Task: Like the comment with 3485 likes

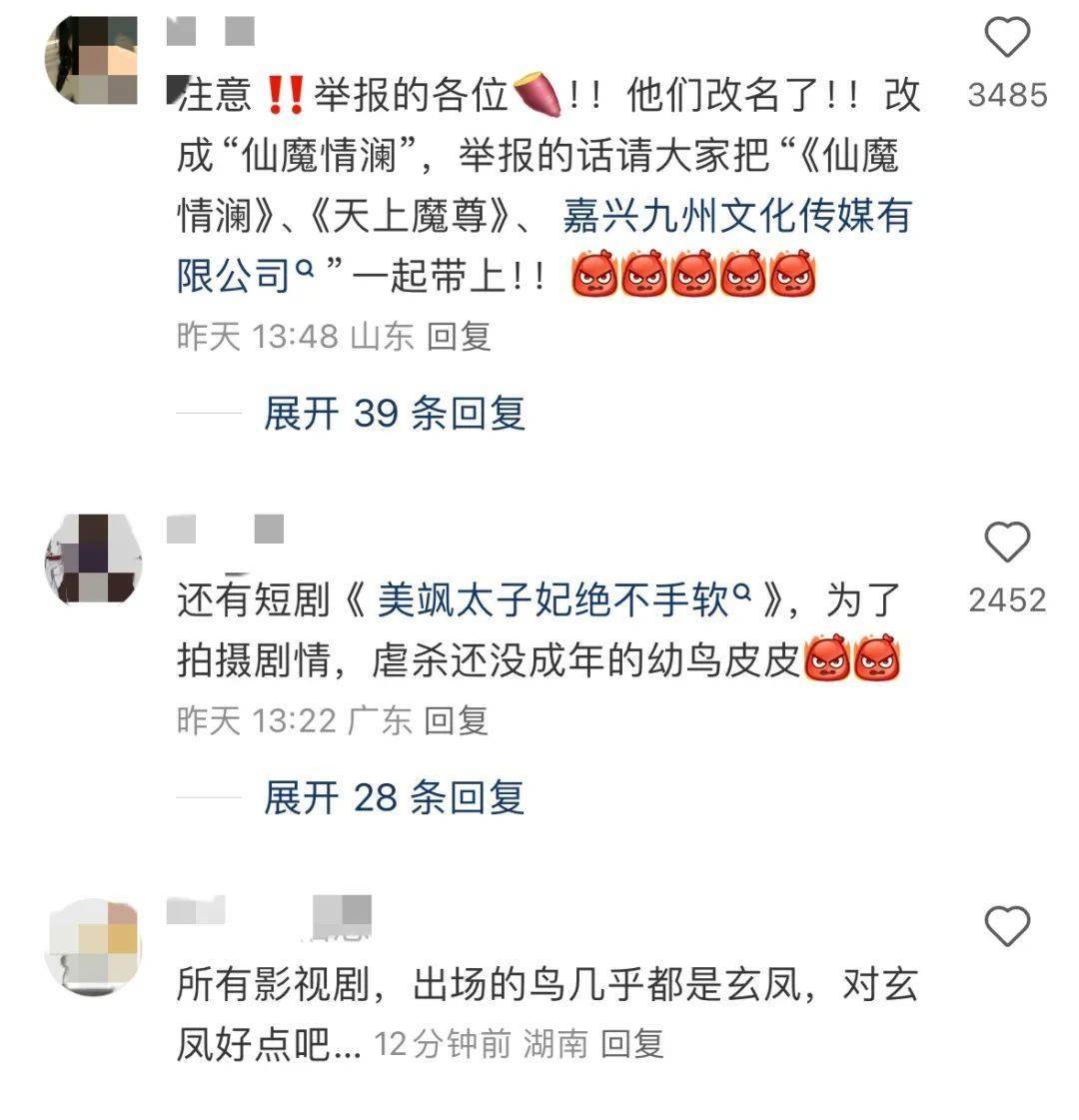Action: [1006, 40]
